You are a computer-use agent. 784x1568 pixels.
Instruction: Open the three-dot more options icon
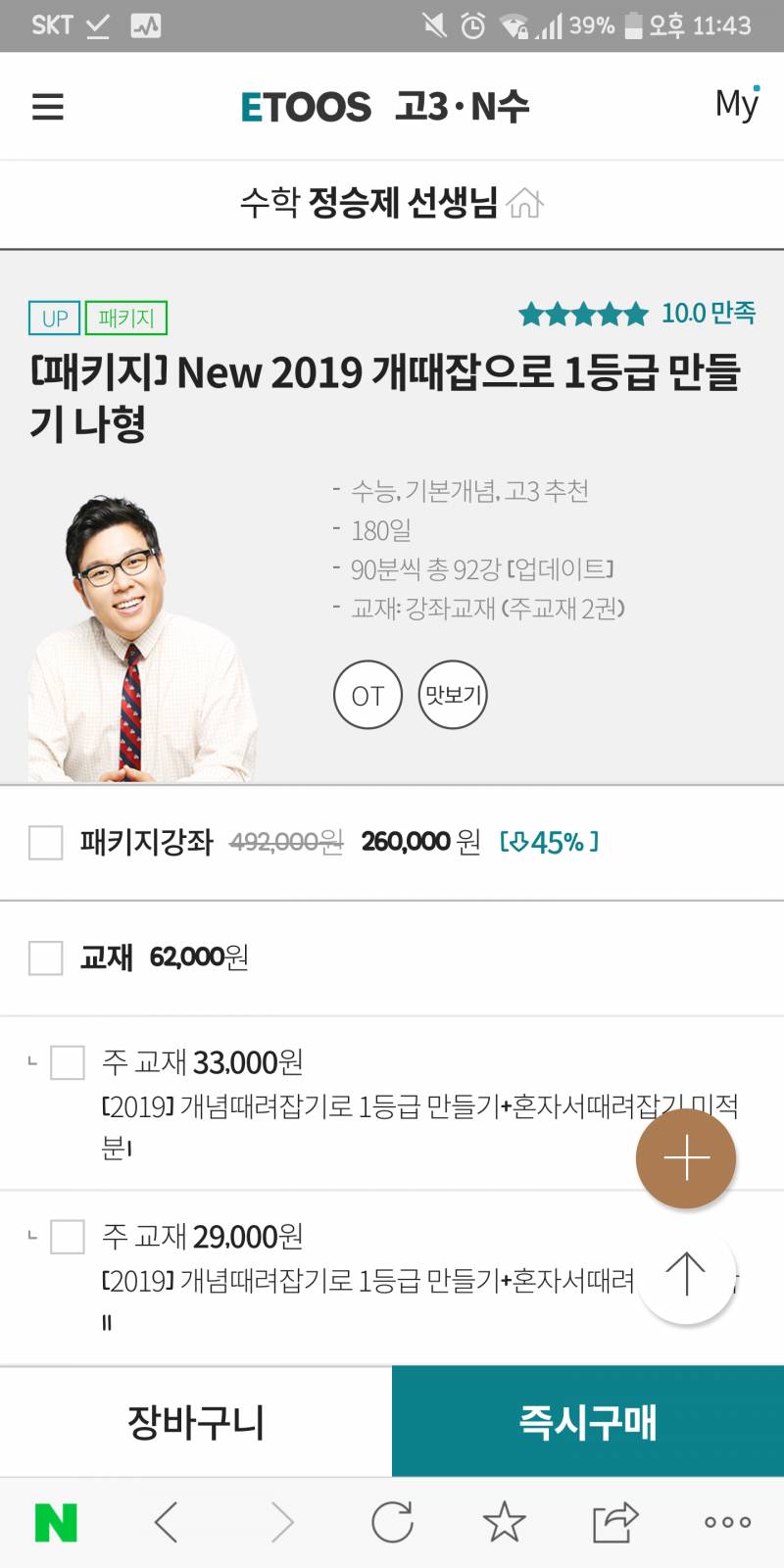[725, 1522]
